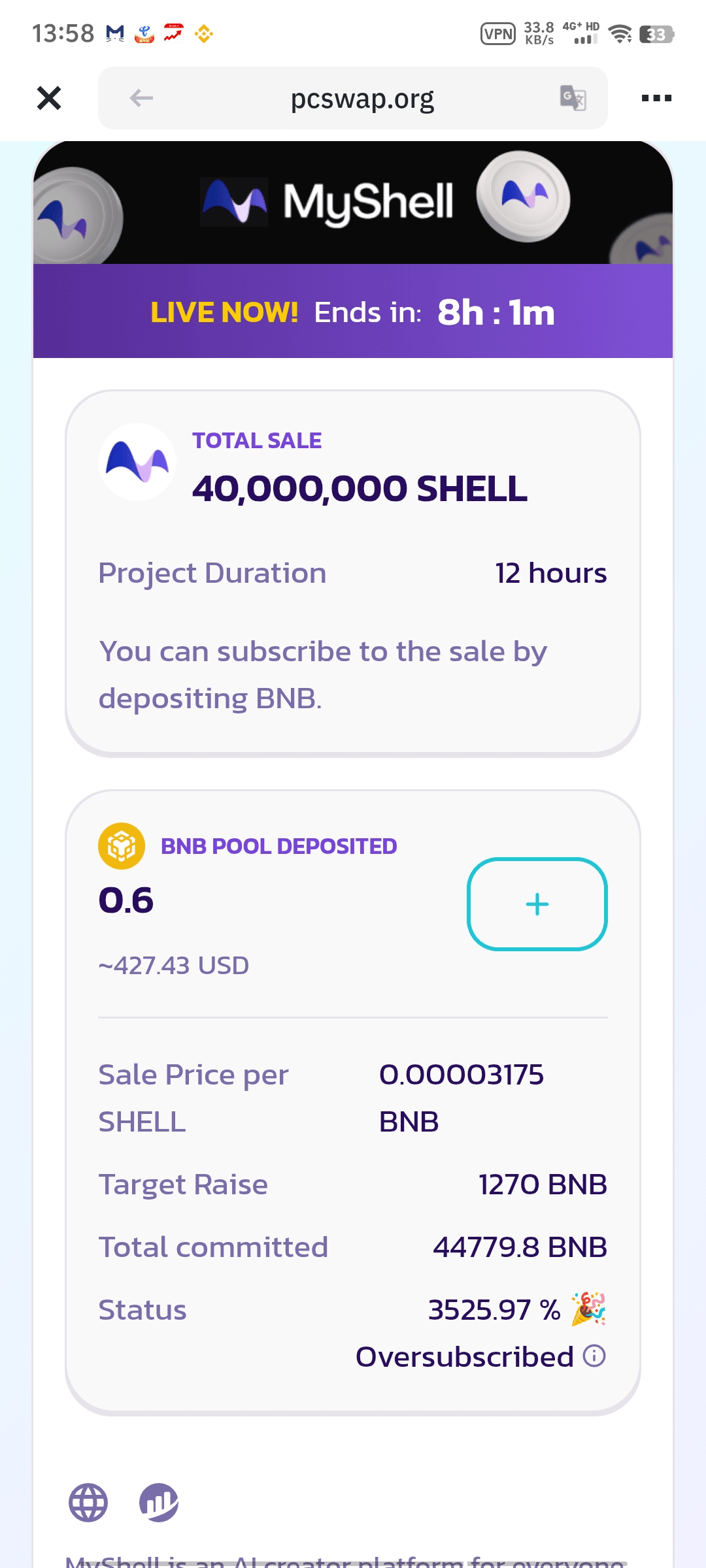Open the pcswap.org address bar
This screenshot has width=706, height=1568.
tap(362, 99)
